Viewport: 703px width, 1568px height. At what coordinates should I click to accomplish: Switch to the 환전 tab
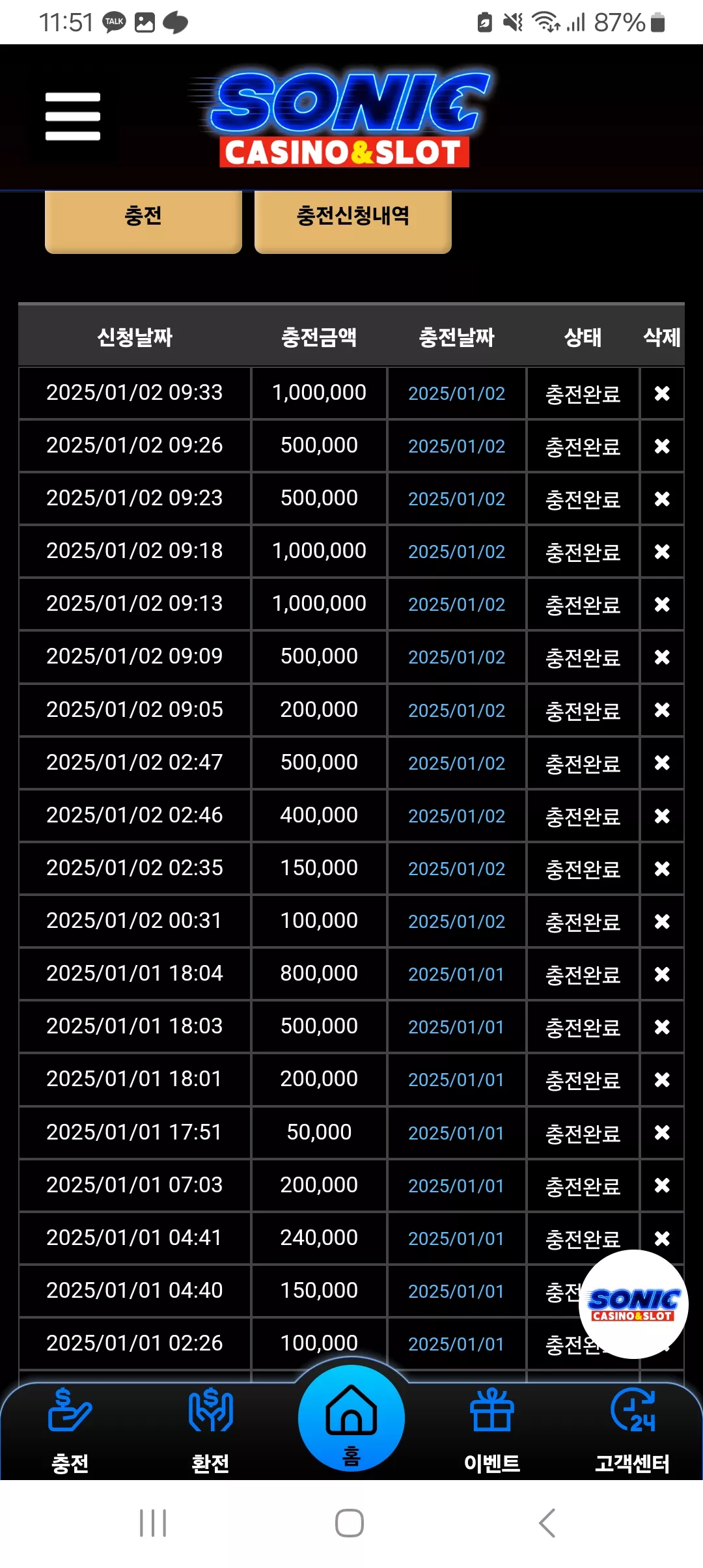tap(210, 1430)
